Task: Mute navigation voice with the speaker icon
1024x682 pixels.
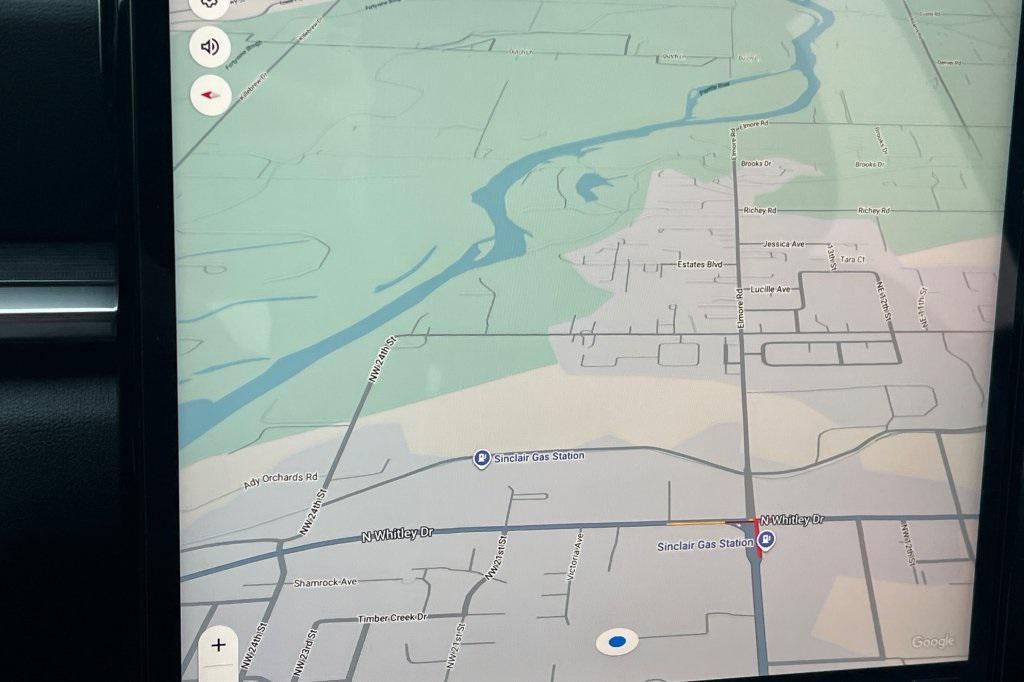Action: tap(210, 46)
